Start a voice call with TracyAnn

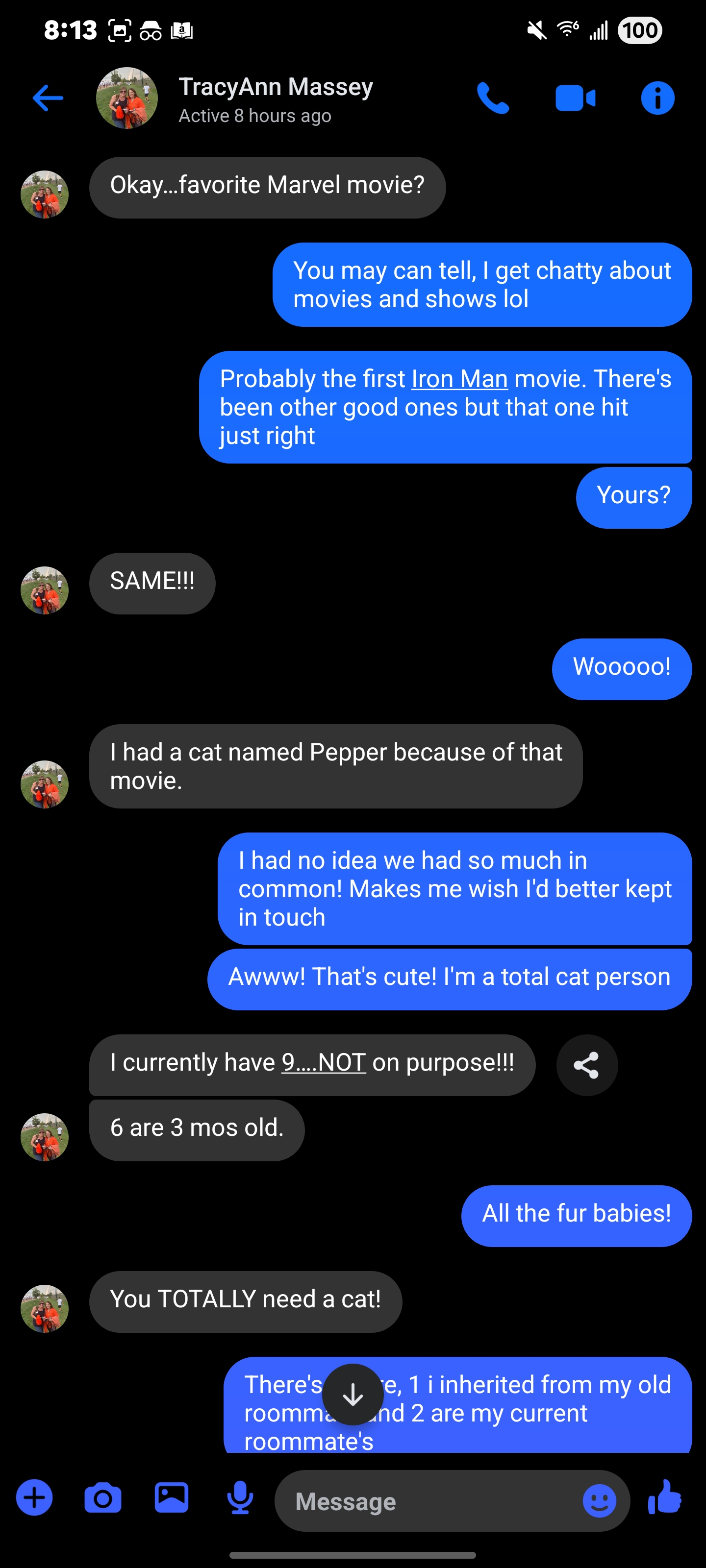coord(493,98)
